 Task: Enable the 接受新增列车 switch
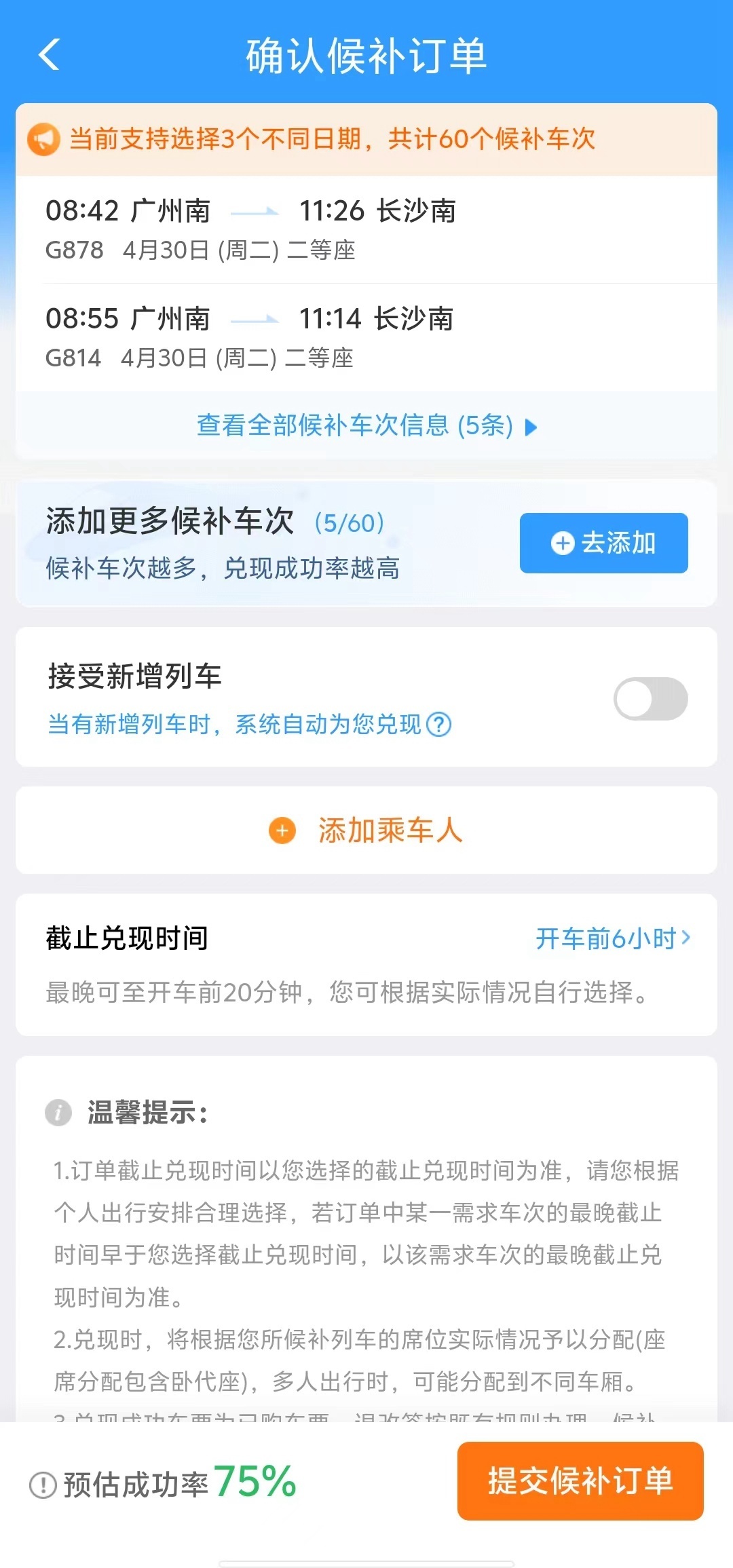pyautogui.click(x=650, y=699)
